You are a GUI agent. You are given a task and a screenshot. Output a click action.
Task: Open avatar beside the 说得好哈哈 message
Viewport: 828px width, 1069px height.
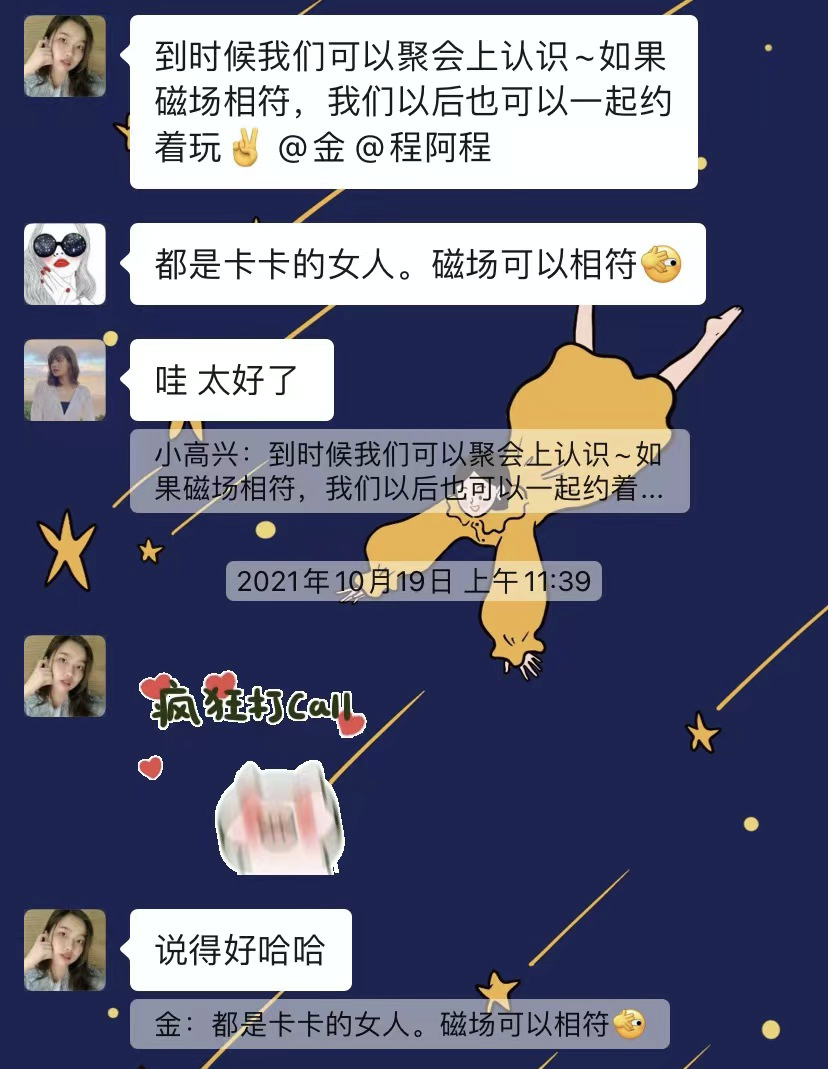tap(64, 950)
